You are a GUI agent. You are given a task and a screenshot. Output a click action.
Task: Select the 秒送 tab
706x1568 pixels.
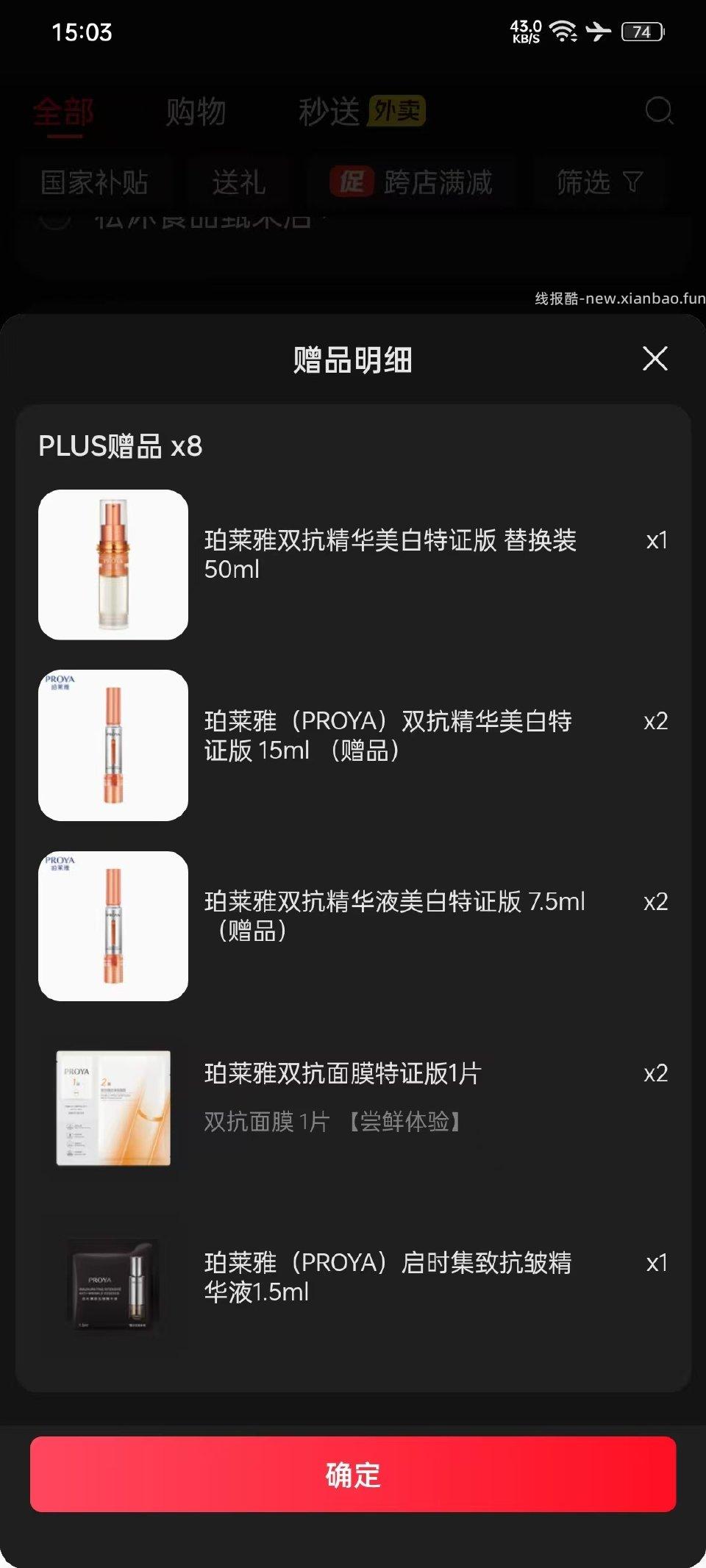pos(324,112)
